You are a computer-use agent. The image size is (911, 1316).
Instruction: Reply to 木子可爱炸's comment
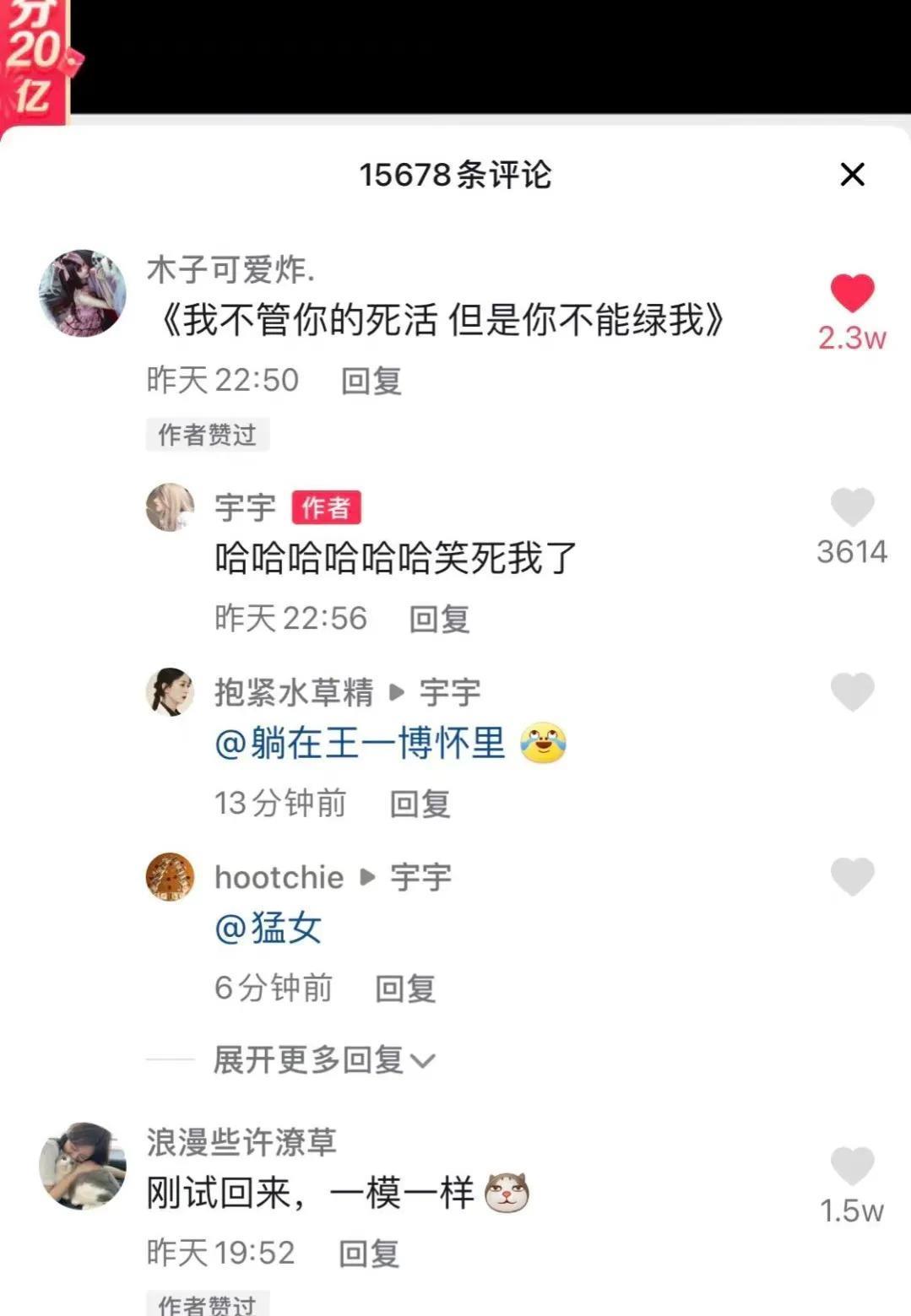371,381
